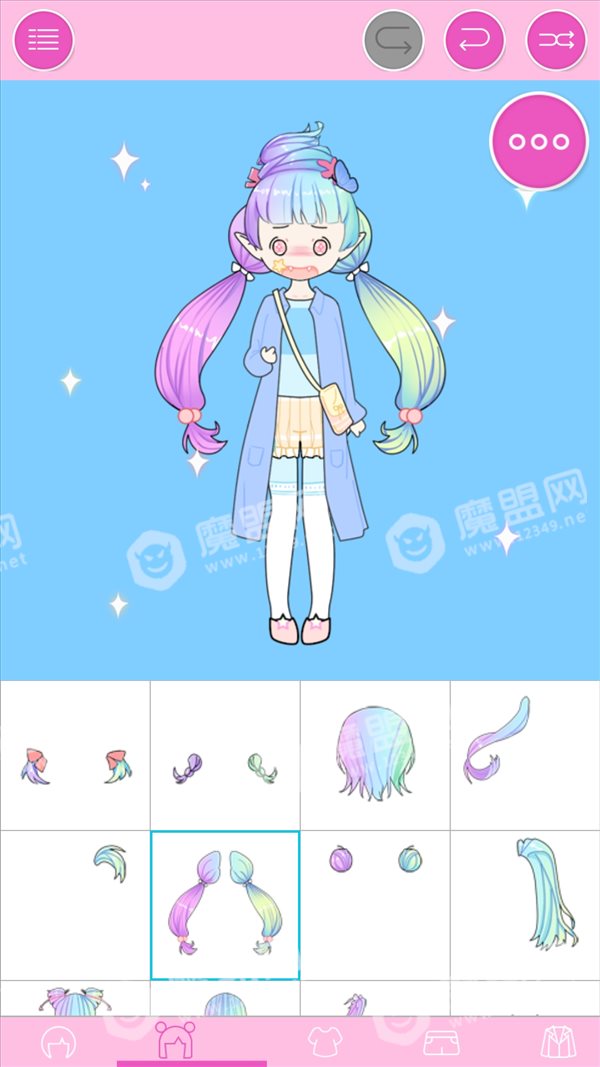The height and width of the screenshot is (1067, 600).
Task: Choose the tiny braided side tails
Action: point(225,755)
